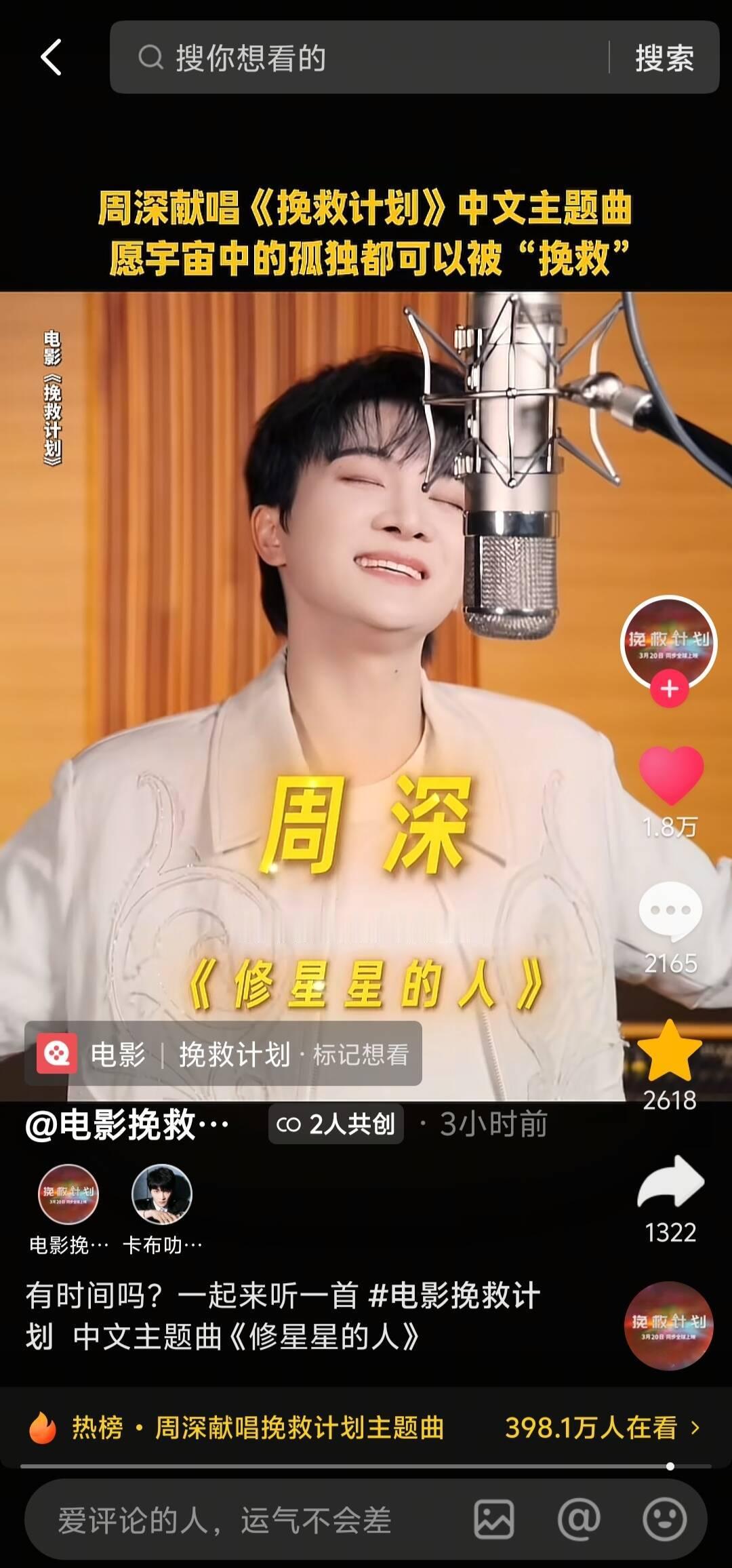Tap the image icon in the comment bar
The image size is (732, 1568).
pos(495,1521)
